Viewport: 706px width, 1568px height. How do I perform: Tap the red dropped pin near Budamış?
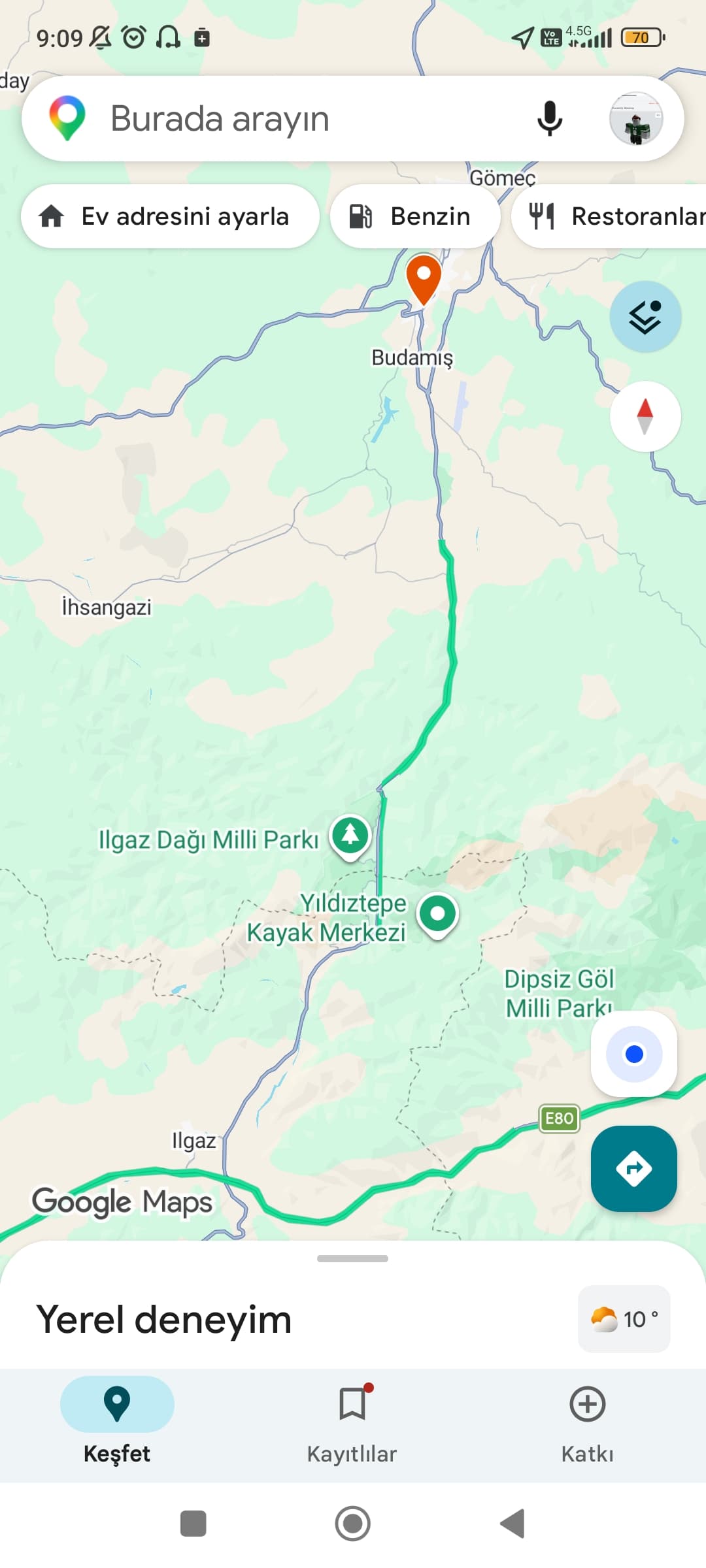pyautogui.click(x=424, y=278)
